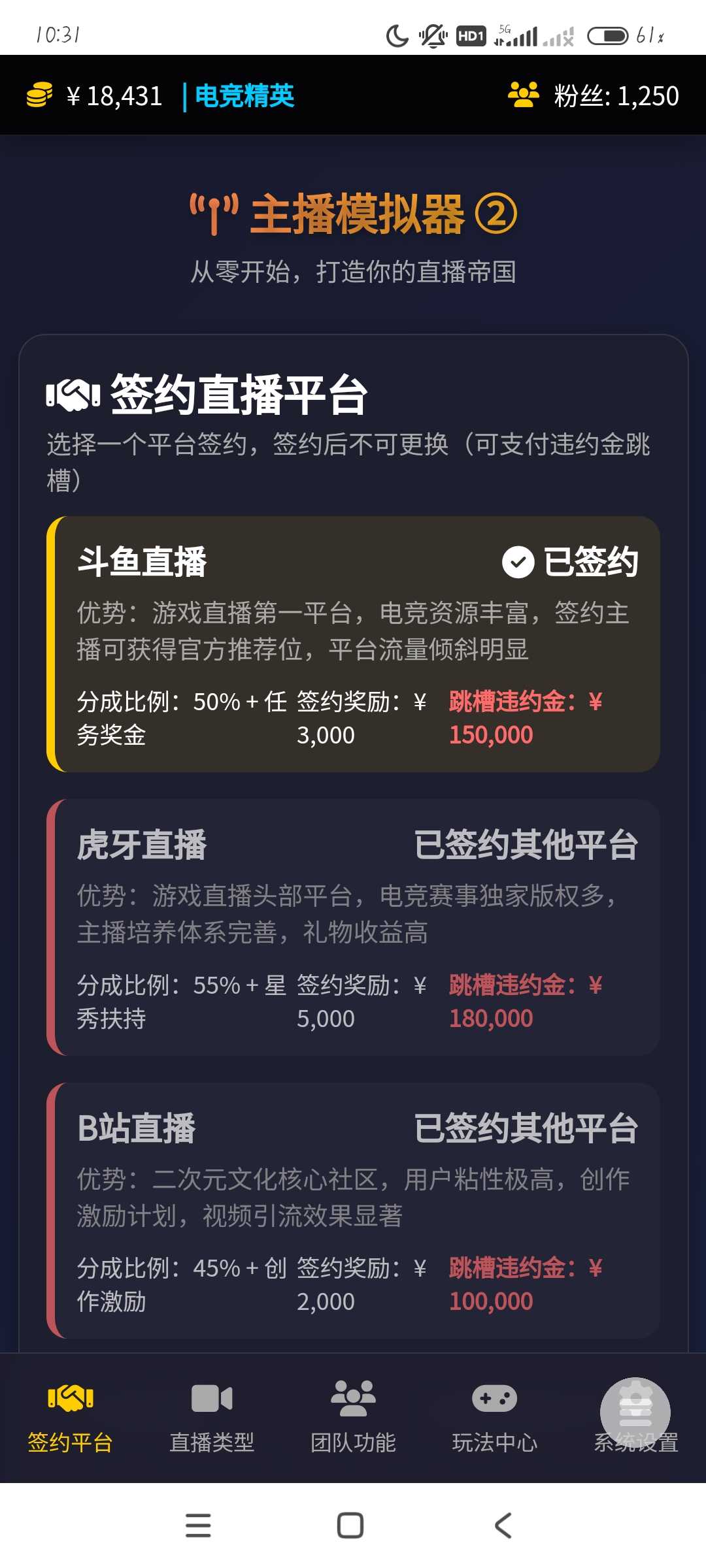Return to the phone's home screen

[350, 1526]
